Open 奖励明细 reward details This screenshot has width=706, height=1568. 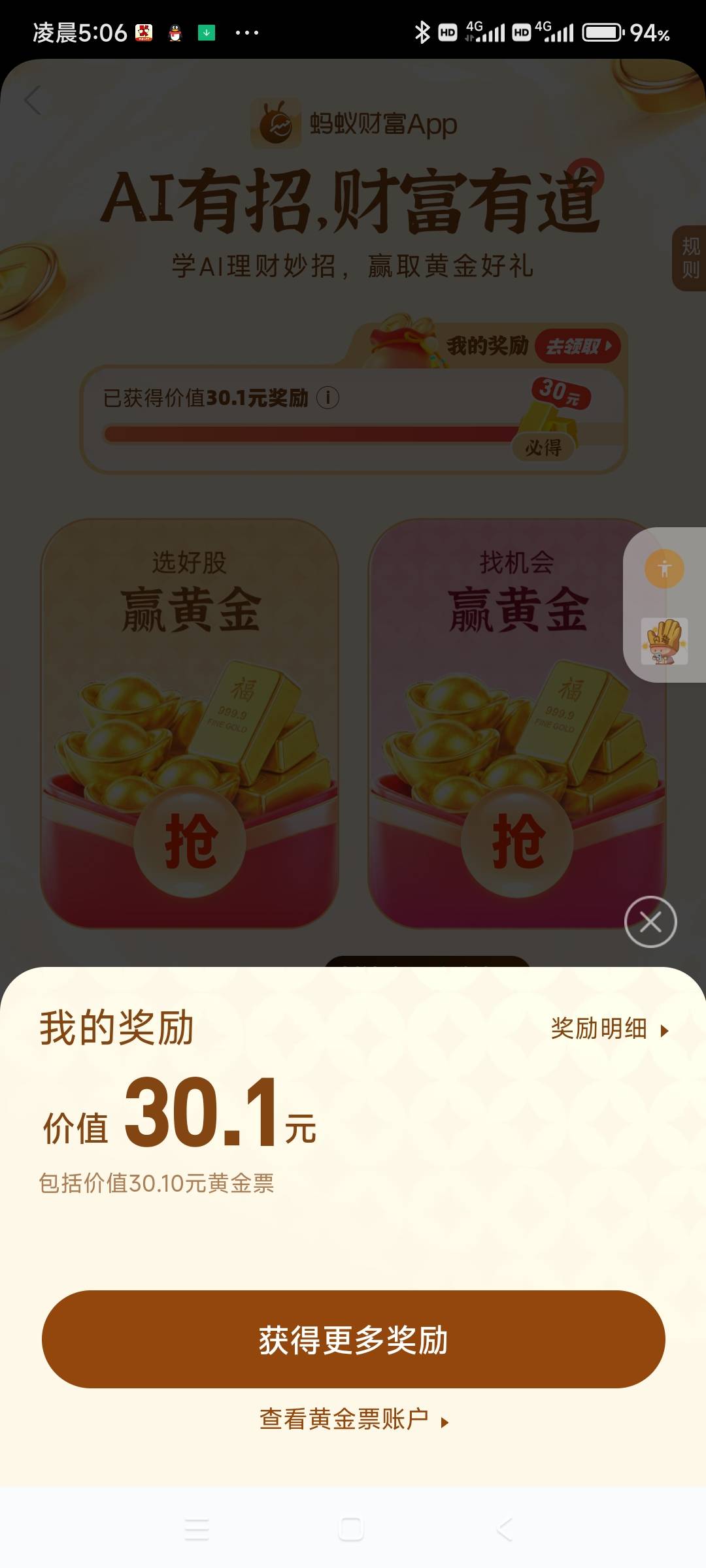click(610, 1029)
